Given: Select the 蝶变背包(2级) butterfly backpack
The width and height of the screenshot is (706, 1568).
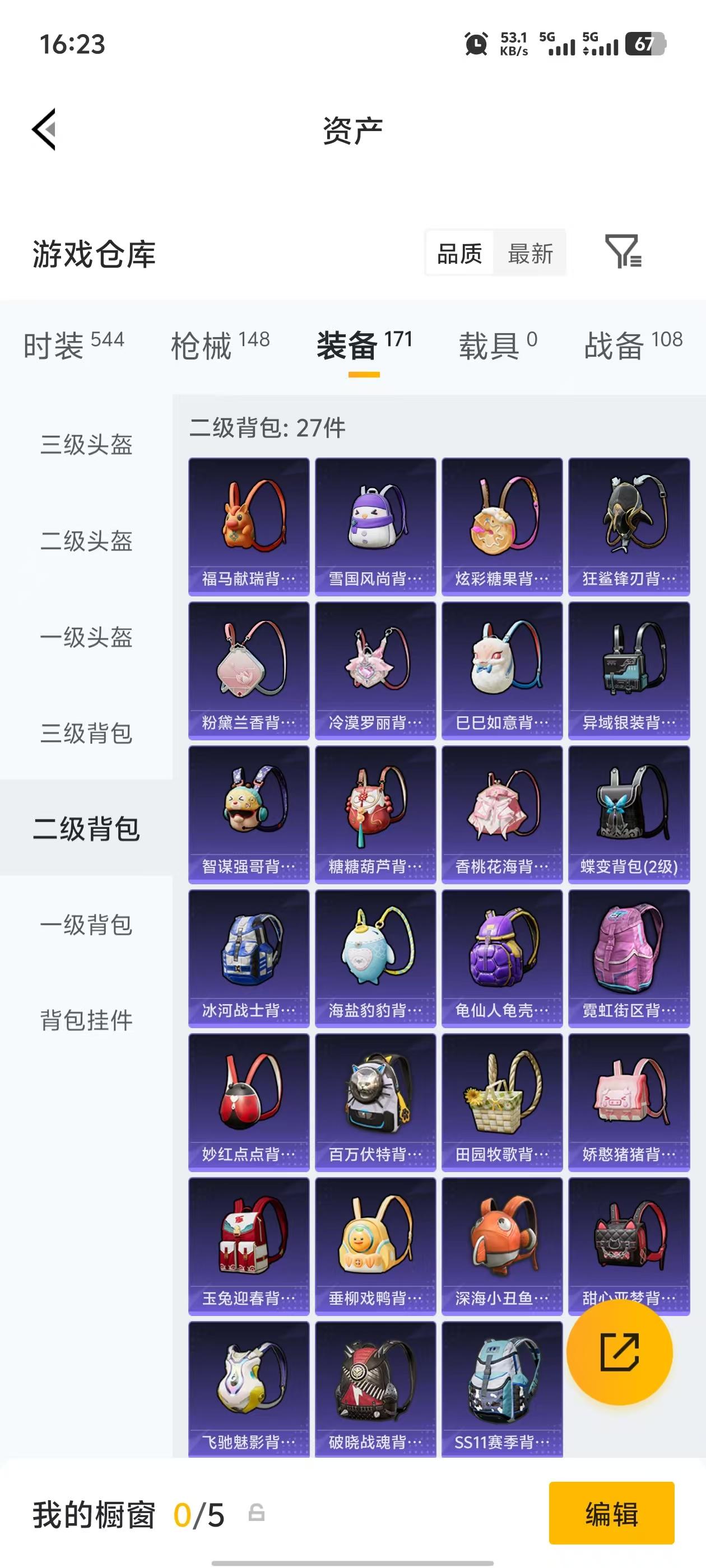Looking at the screenshot, I should tap(629, 814).
